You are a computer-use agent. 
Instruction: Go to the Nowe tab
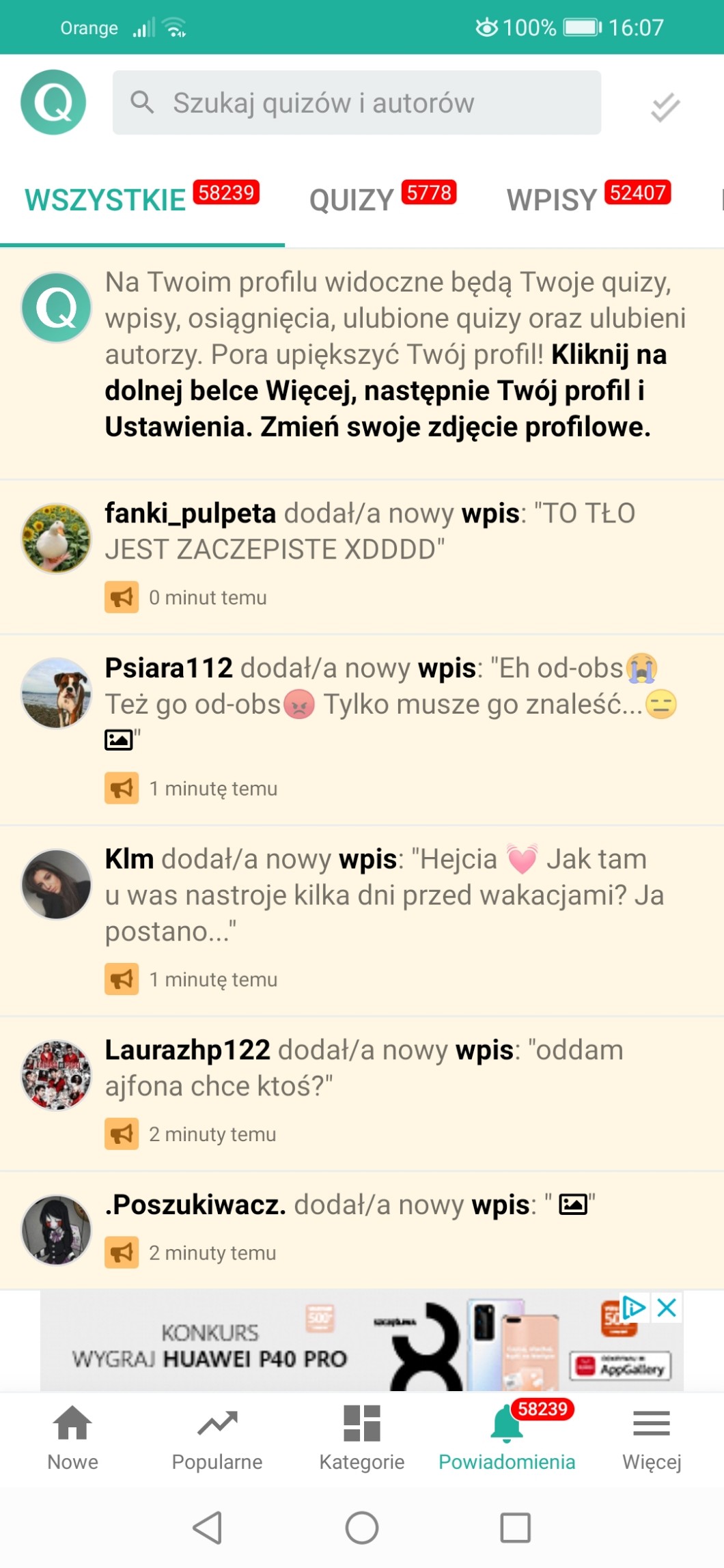tap(72, 1438)
